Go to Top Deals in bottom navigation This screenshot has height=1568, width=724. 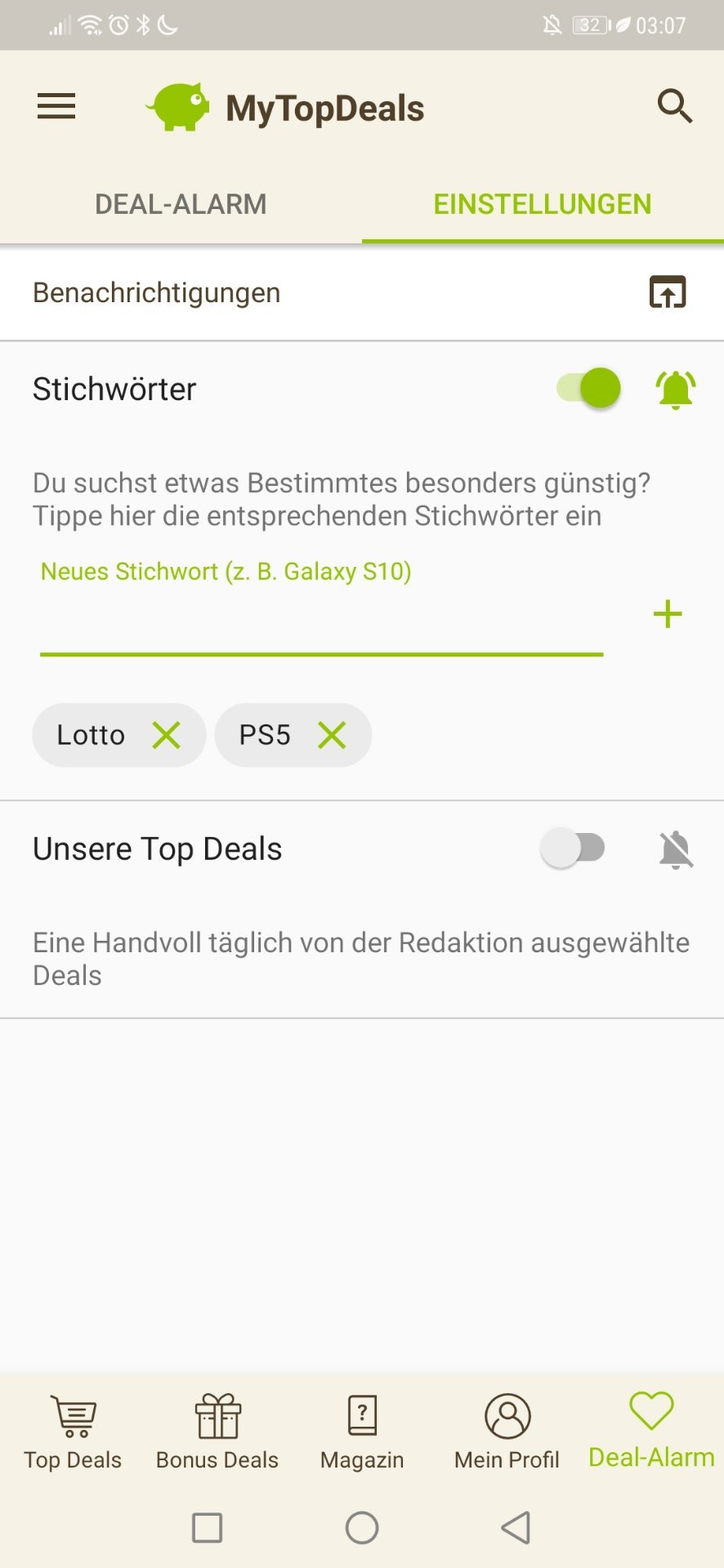(x=73, y=1432)
